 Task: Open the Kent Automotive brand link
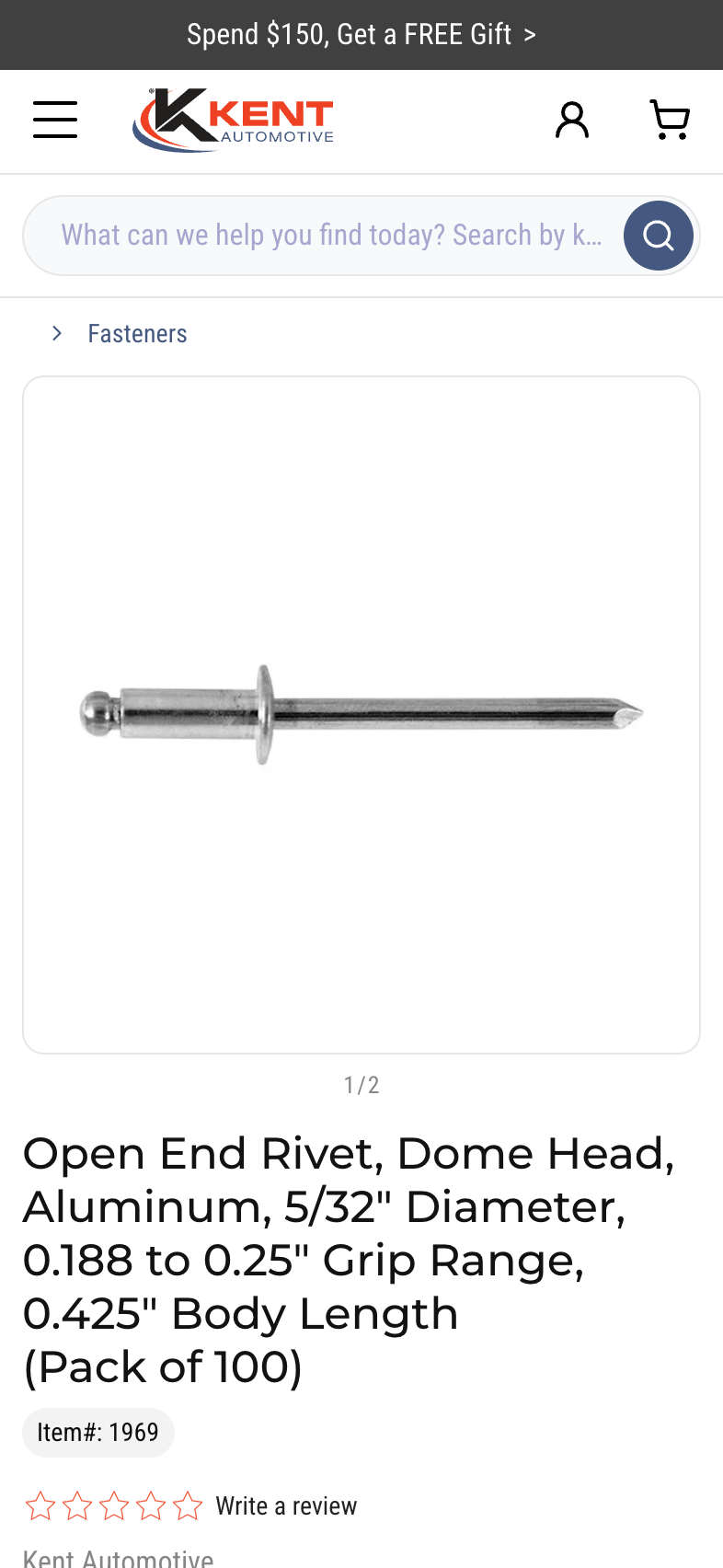point(118,1559)
